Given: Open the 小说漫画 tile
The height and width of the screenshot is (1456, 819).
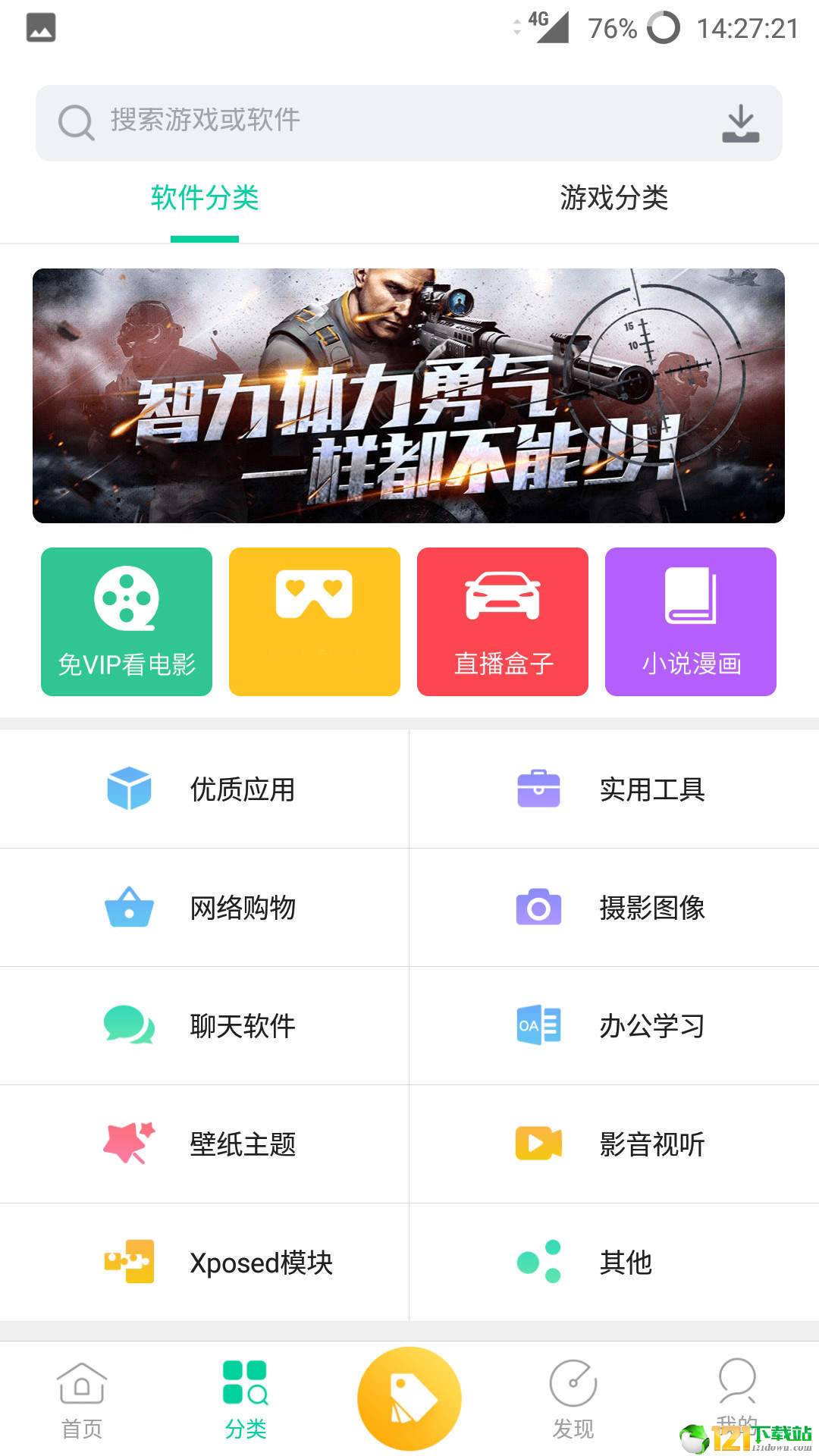Looking at the screenshot, I should (691, 622).
